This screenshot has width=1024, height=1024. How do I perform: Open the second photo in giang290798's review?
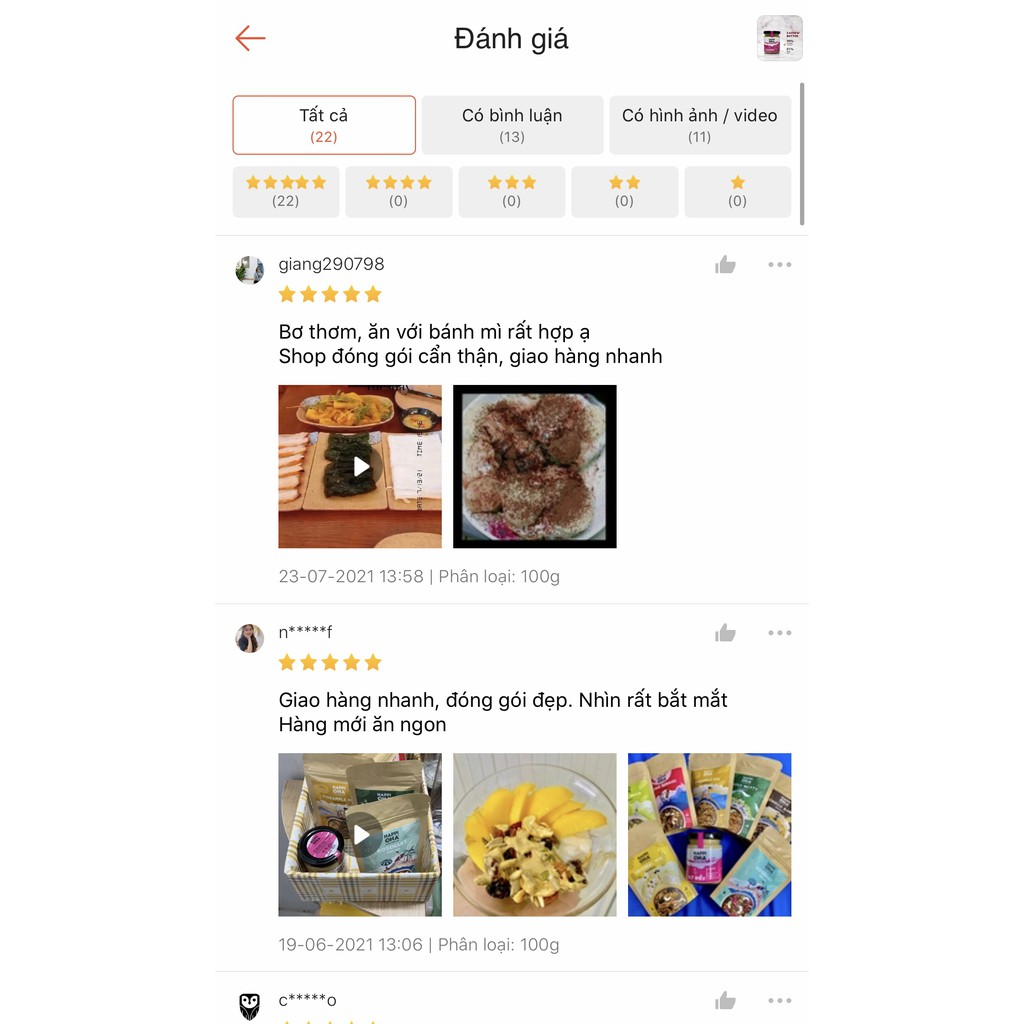535,467
